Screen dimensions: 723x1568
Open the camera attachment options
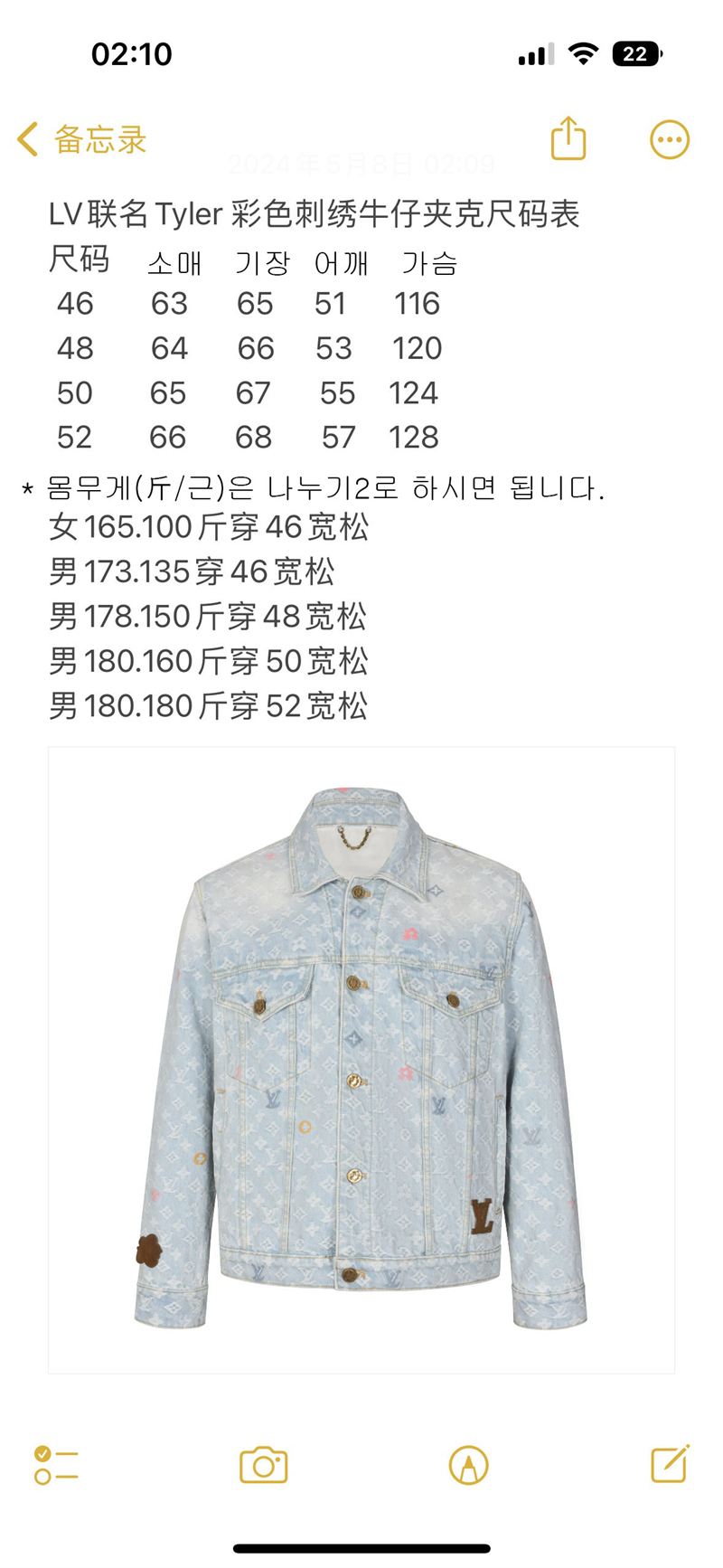[x=263, y=1465]
